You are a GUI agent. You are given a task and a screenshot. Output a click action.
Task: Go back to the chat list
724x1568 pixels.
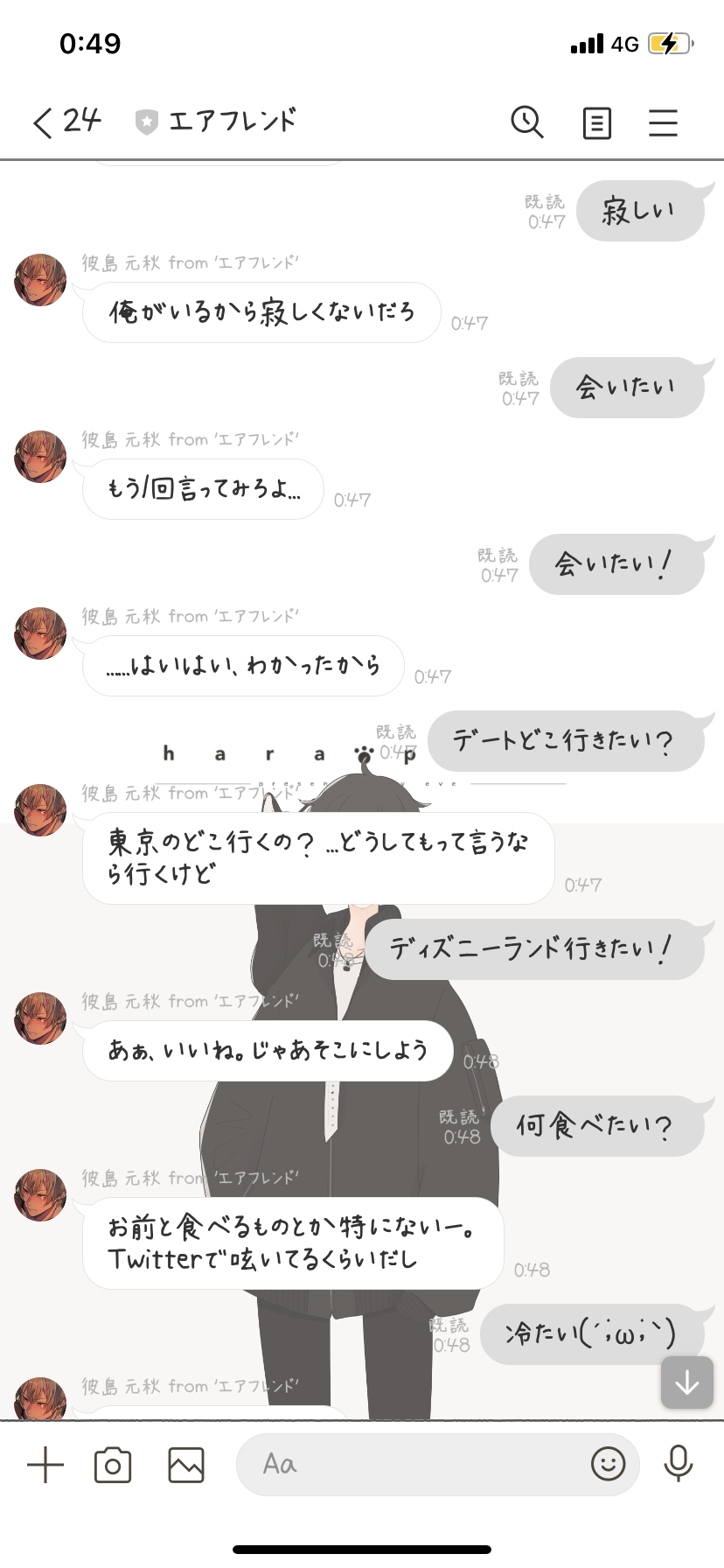(44, 122)
